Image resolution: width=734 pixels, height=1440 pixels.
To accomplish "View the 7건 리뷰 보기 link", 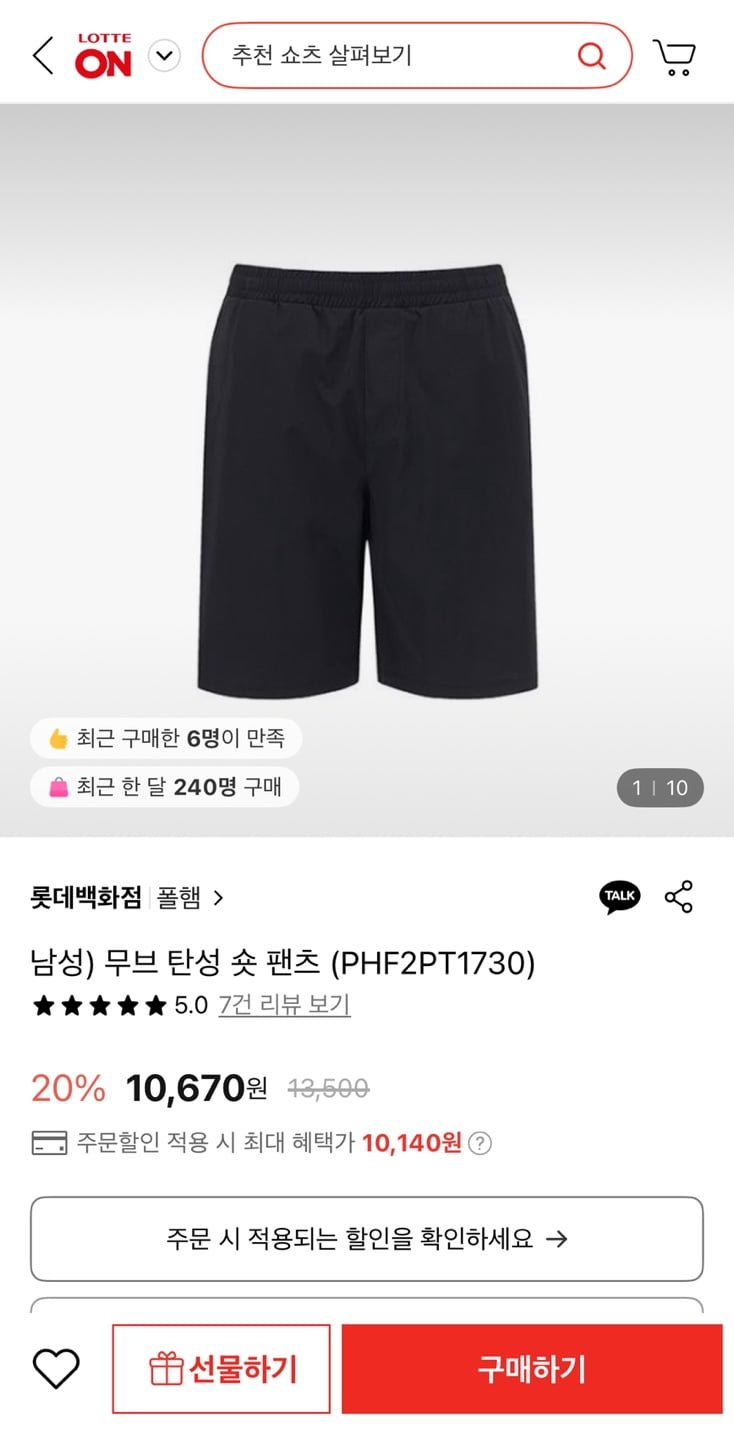I will pyautogui.click(x=284, y=1005).
